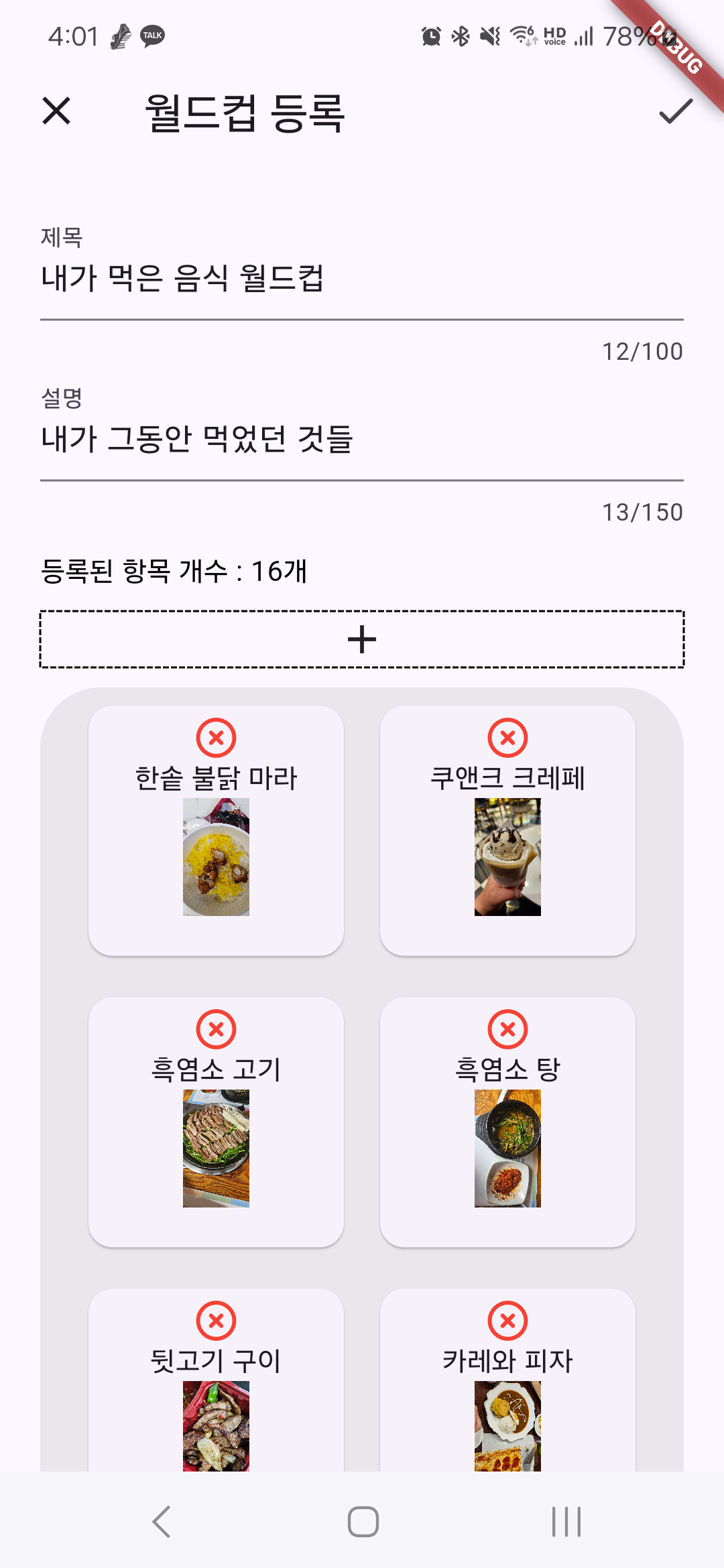Open recent apps from navigation bar

pyautogui.click(x=566, y=1521)
